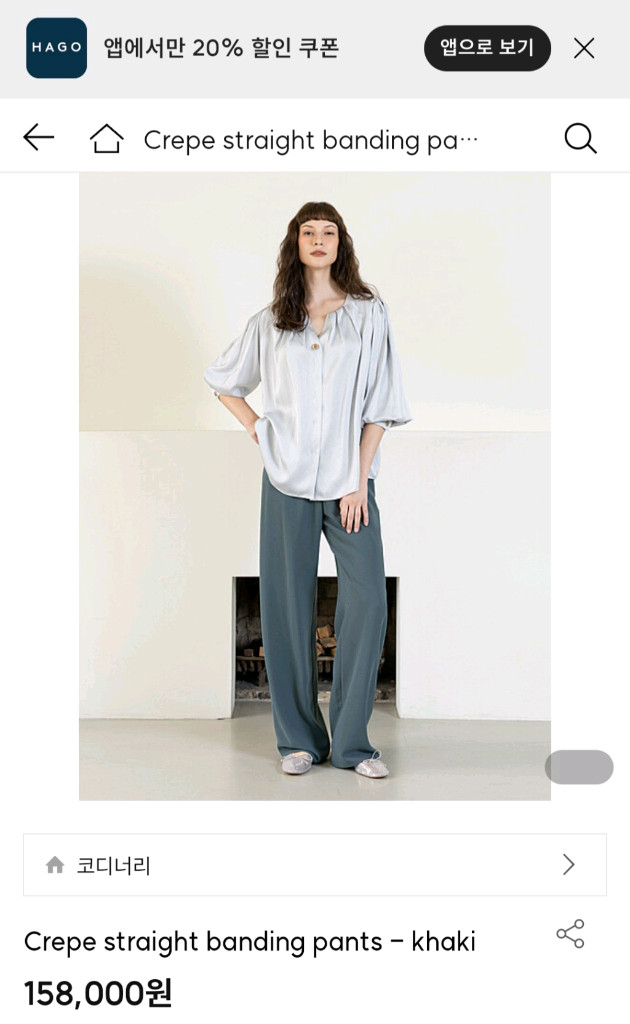Viewport: 630px width, 1024px height.
Task: Go back with the arrow icon
Action: tap(38, 137)
